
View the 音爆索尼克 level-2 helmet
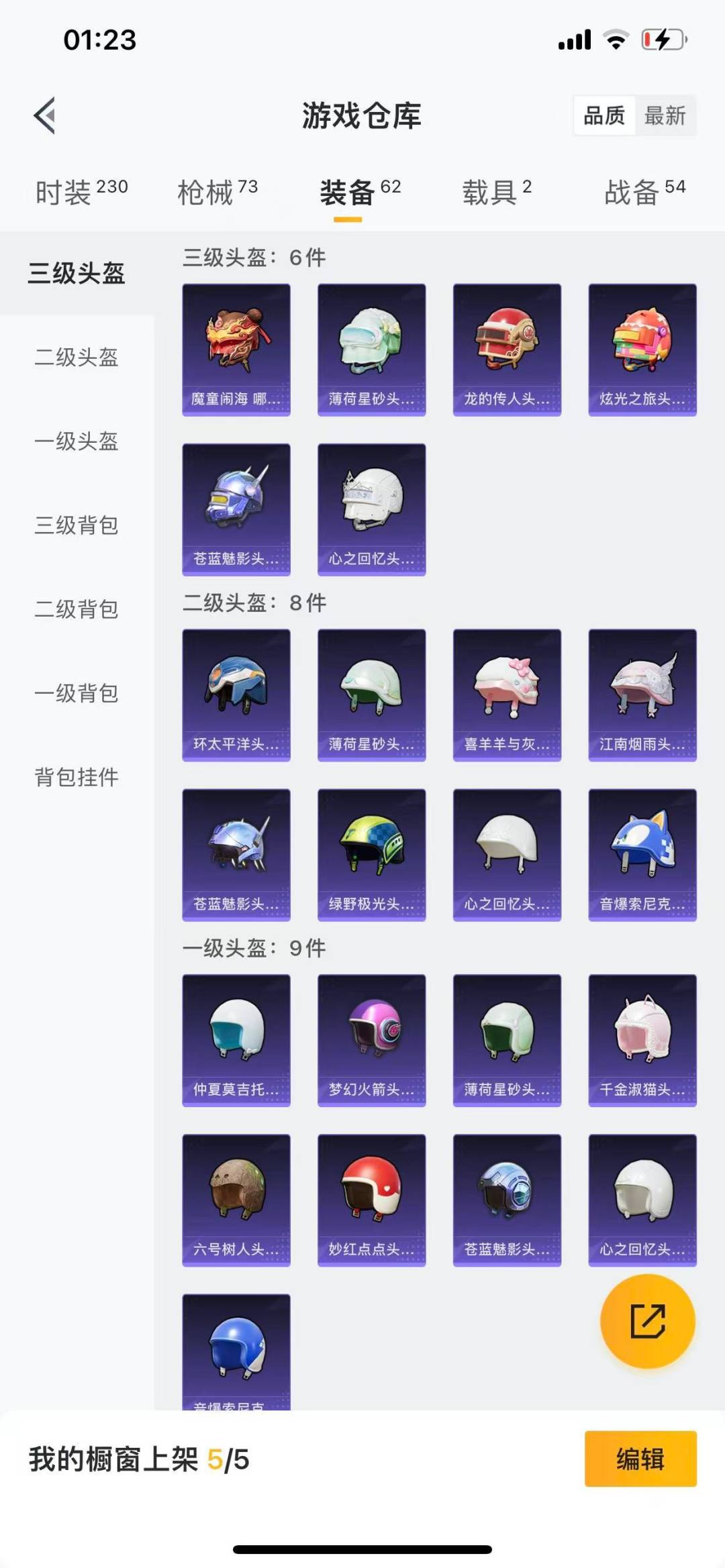pos(642,855)
